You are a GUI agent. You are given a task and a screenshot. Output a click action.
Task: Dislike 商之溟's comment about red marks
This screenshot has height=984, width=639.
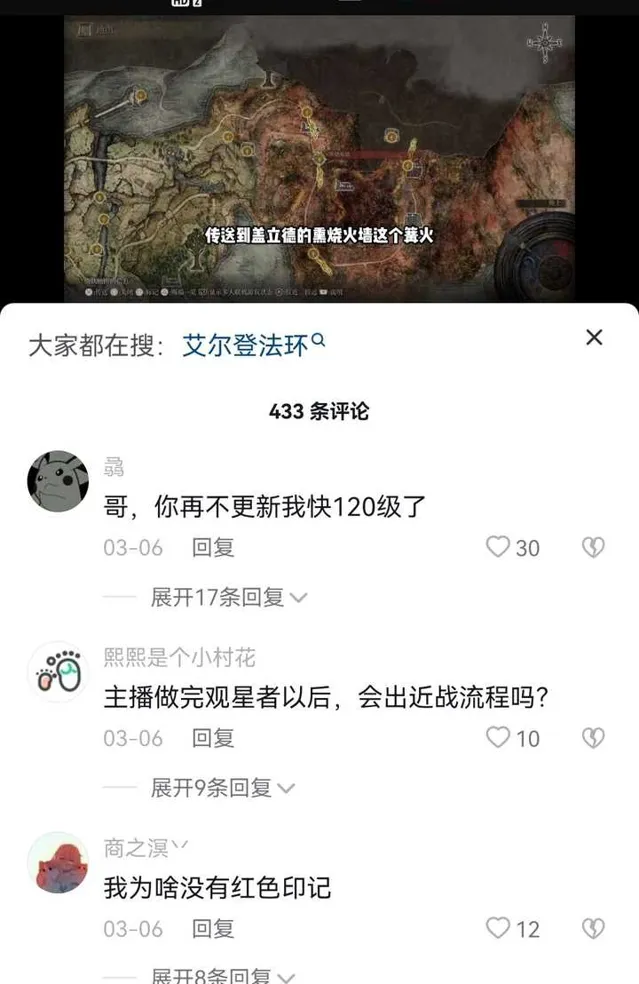[593, 929]
